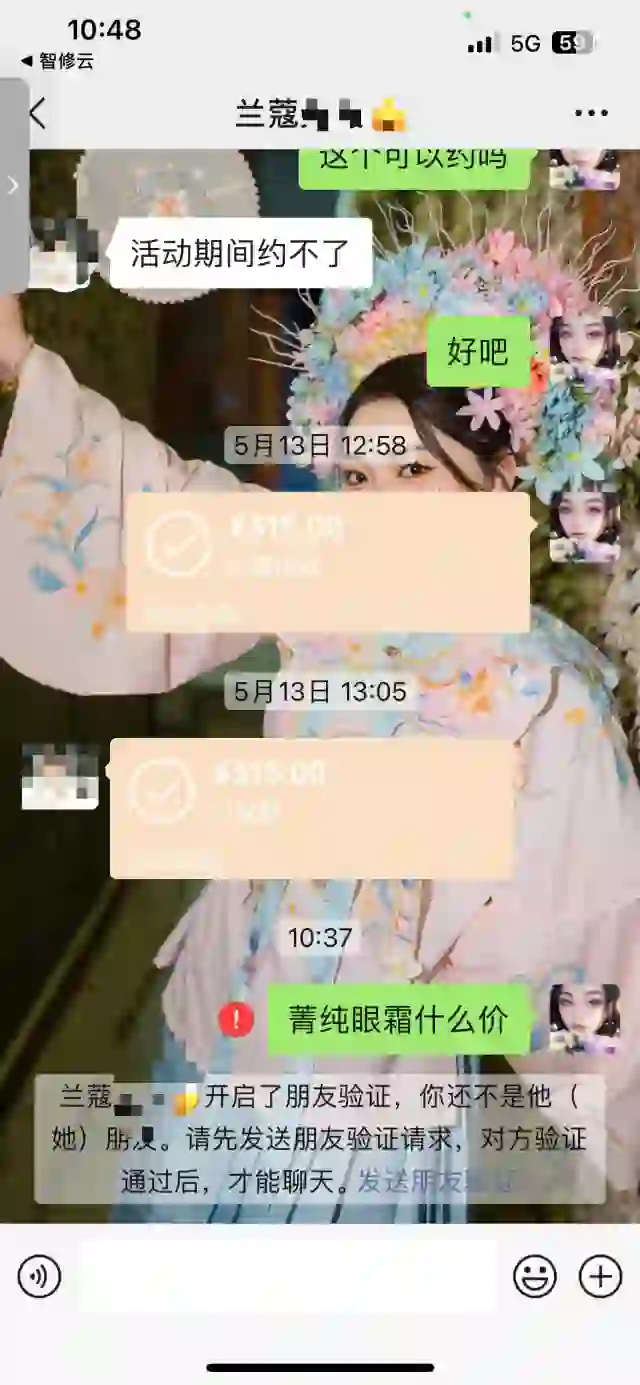
Task: Open the chat info overflow menu
Action: coord(591,113)
